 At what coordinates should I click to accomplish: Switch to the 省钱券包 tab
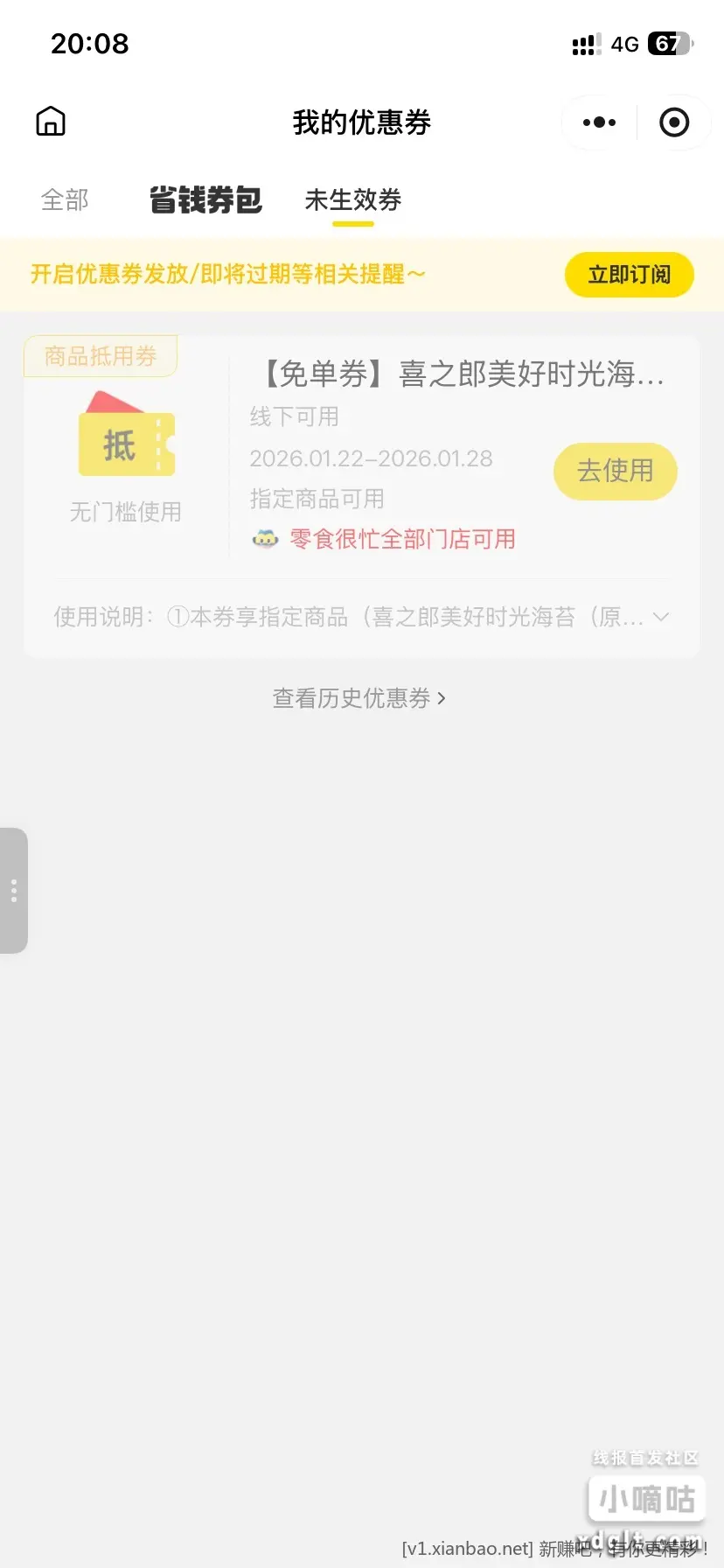click(x=205, y=200)
